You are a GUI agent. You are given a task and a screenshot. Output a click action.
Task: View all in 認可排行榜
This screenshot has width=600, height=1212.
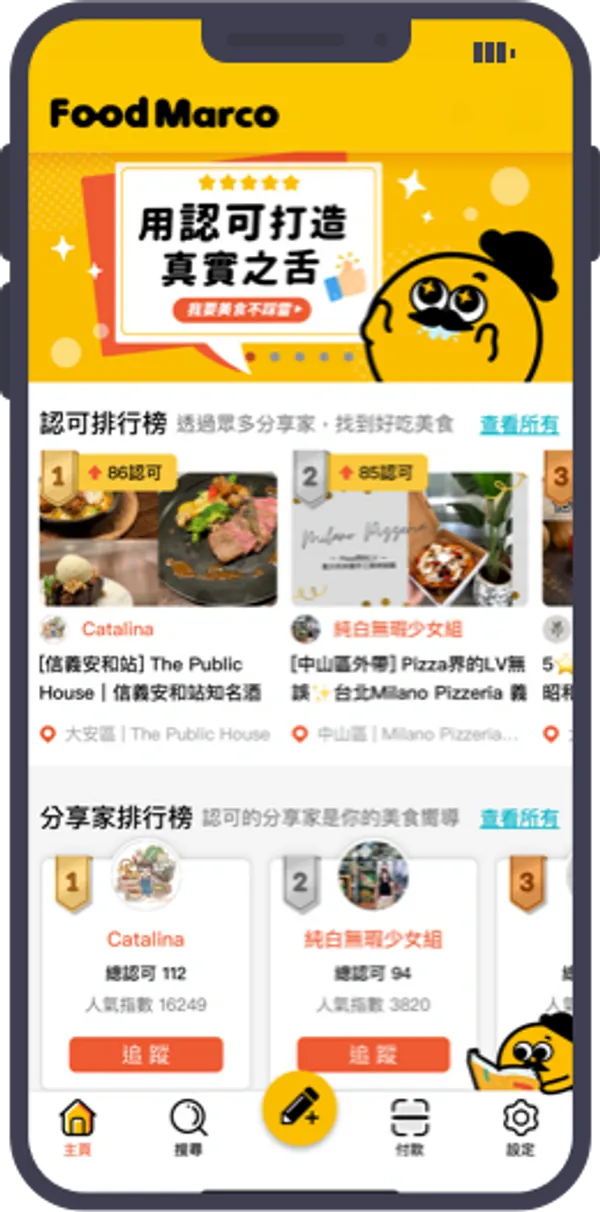pyautogui.click(x=519, y=424)
